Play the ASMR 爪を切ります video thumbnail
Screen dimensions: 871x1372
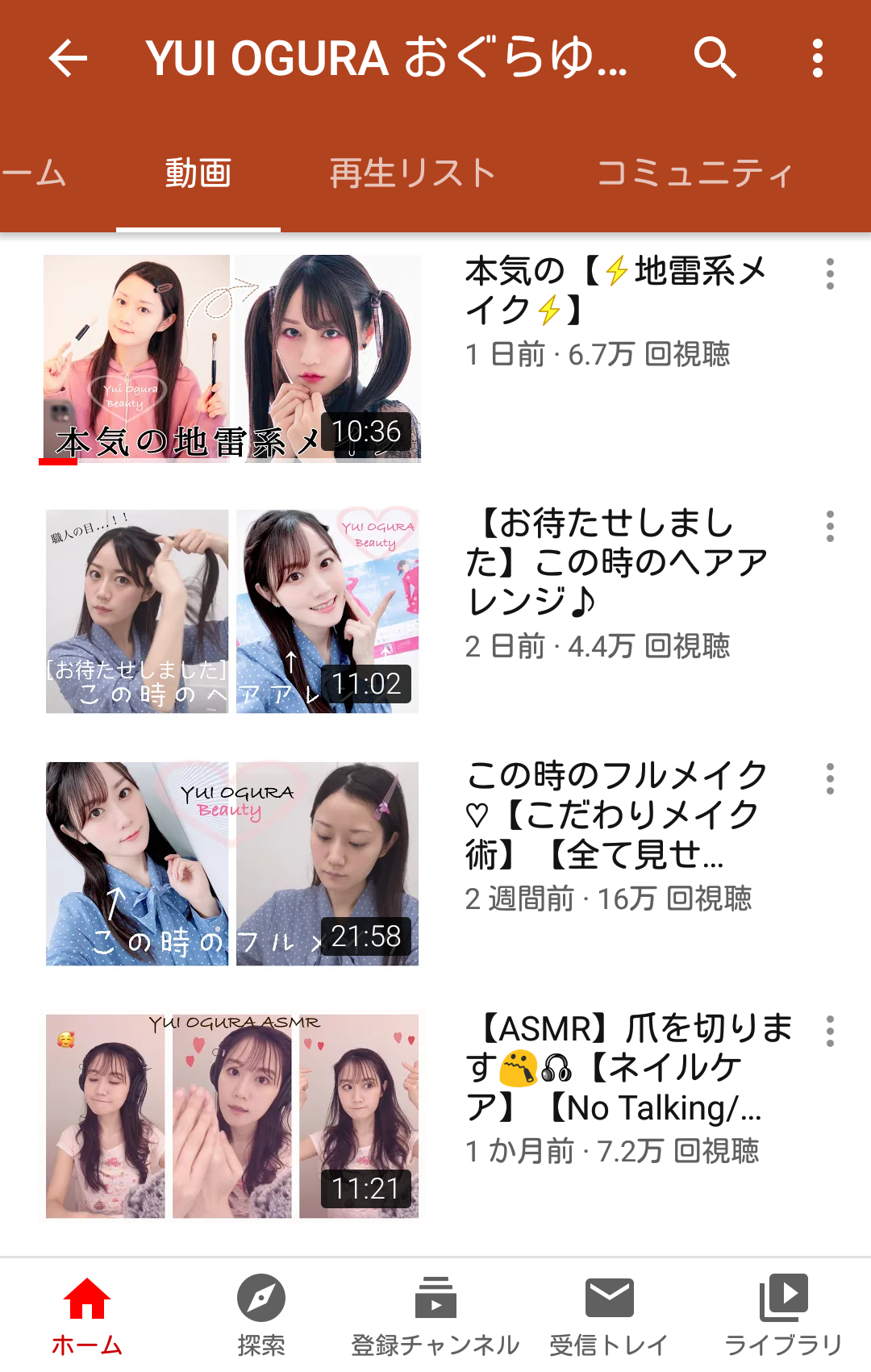[232, 1116]
